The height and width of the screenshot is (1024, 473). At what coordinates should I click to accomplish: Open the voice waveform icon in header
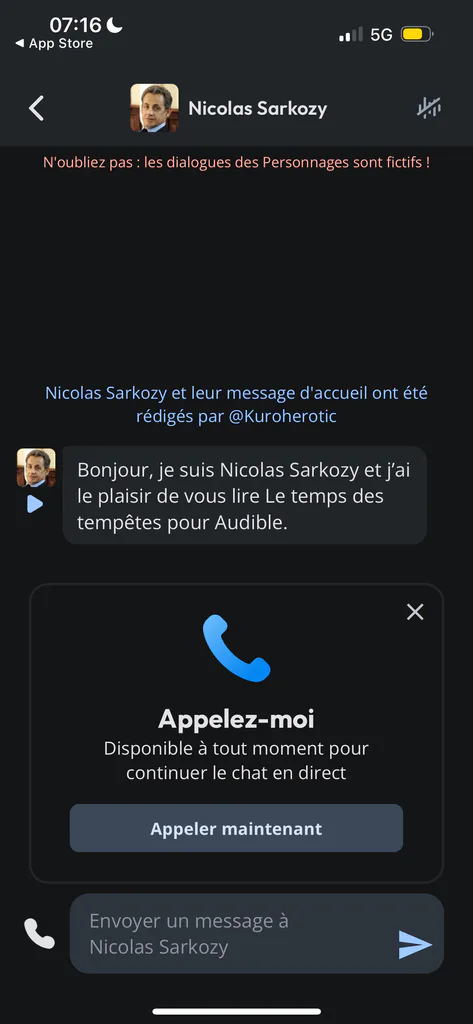tap(429, 108)
